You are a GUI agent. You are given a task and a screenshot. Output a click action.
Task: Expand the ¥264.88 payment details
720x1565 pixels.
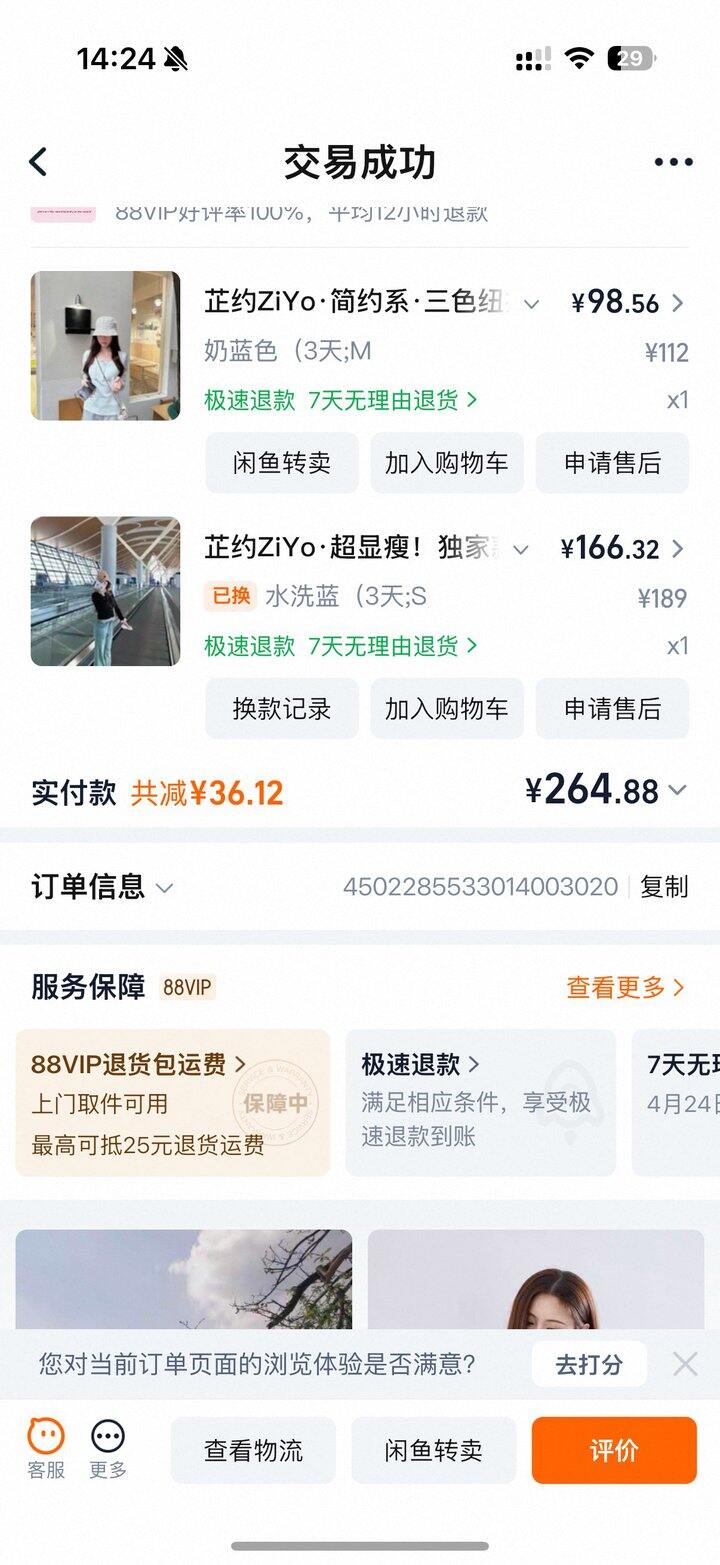coord(677,791)
